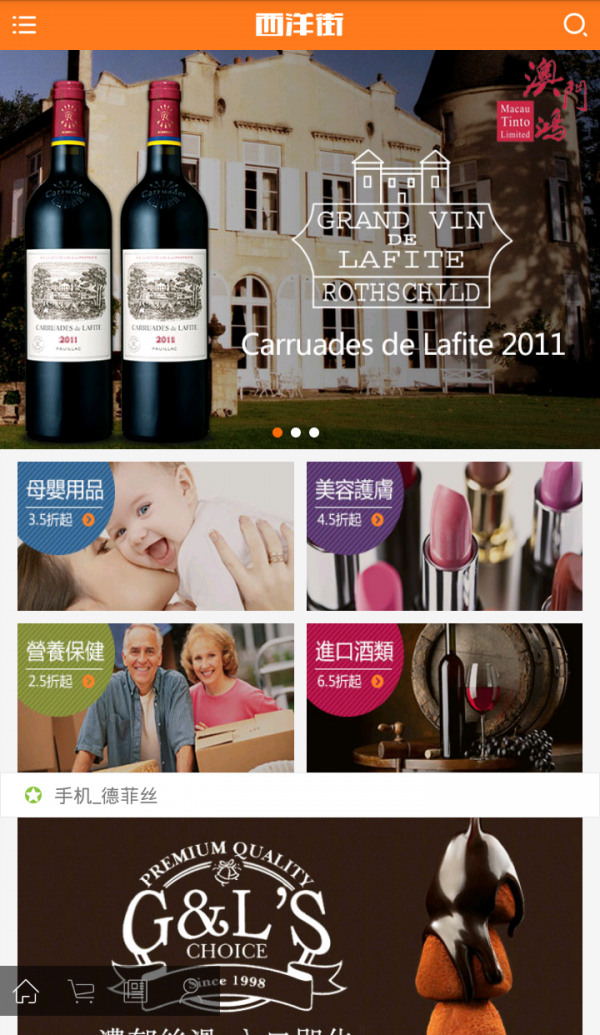Open the Carruades de Lafite 2011 banner
Screen dimensions: 600x1035
tap(300, 250)
